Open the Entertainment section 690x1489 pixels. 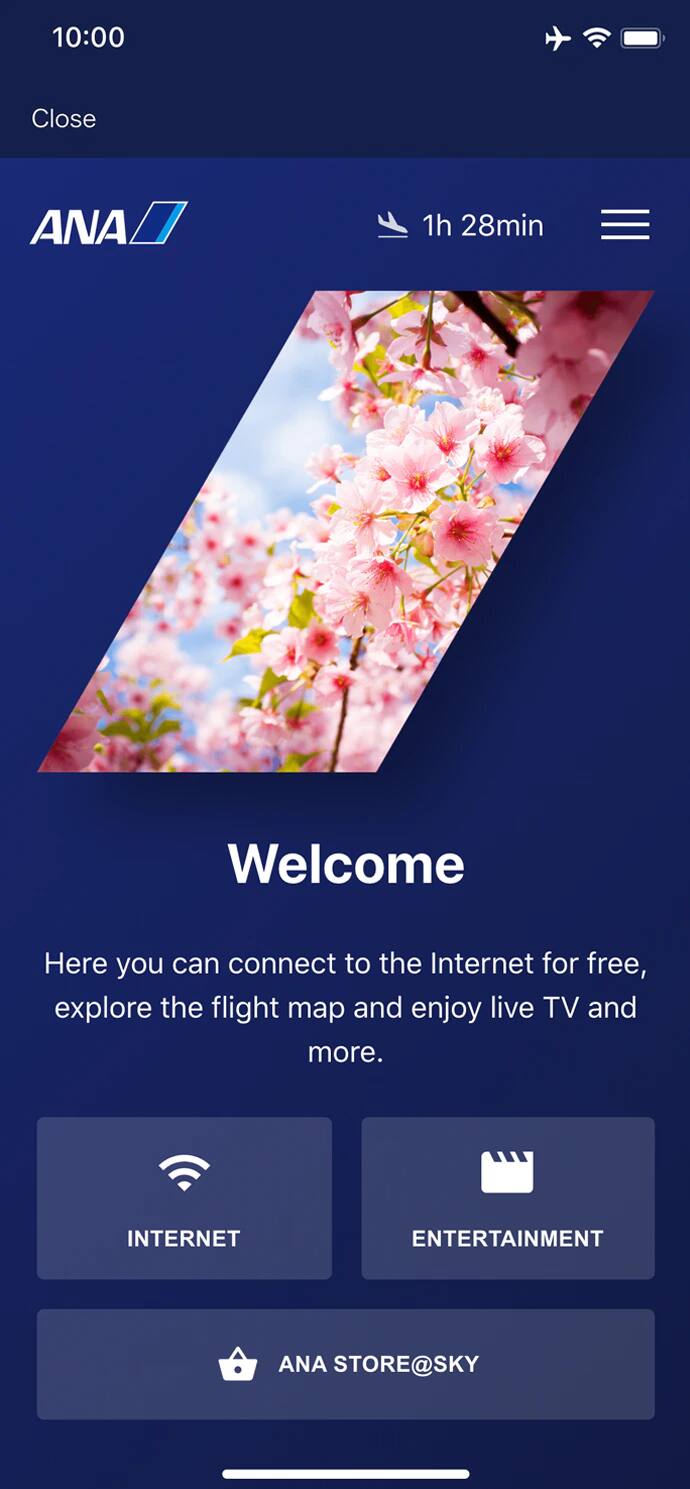(x=507, y=1198)
